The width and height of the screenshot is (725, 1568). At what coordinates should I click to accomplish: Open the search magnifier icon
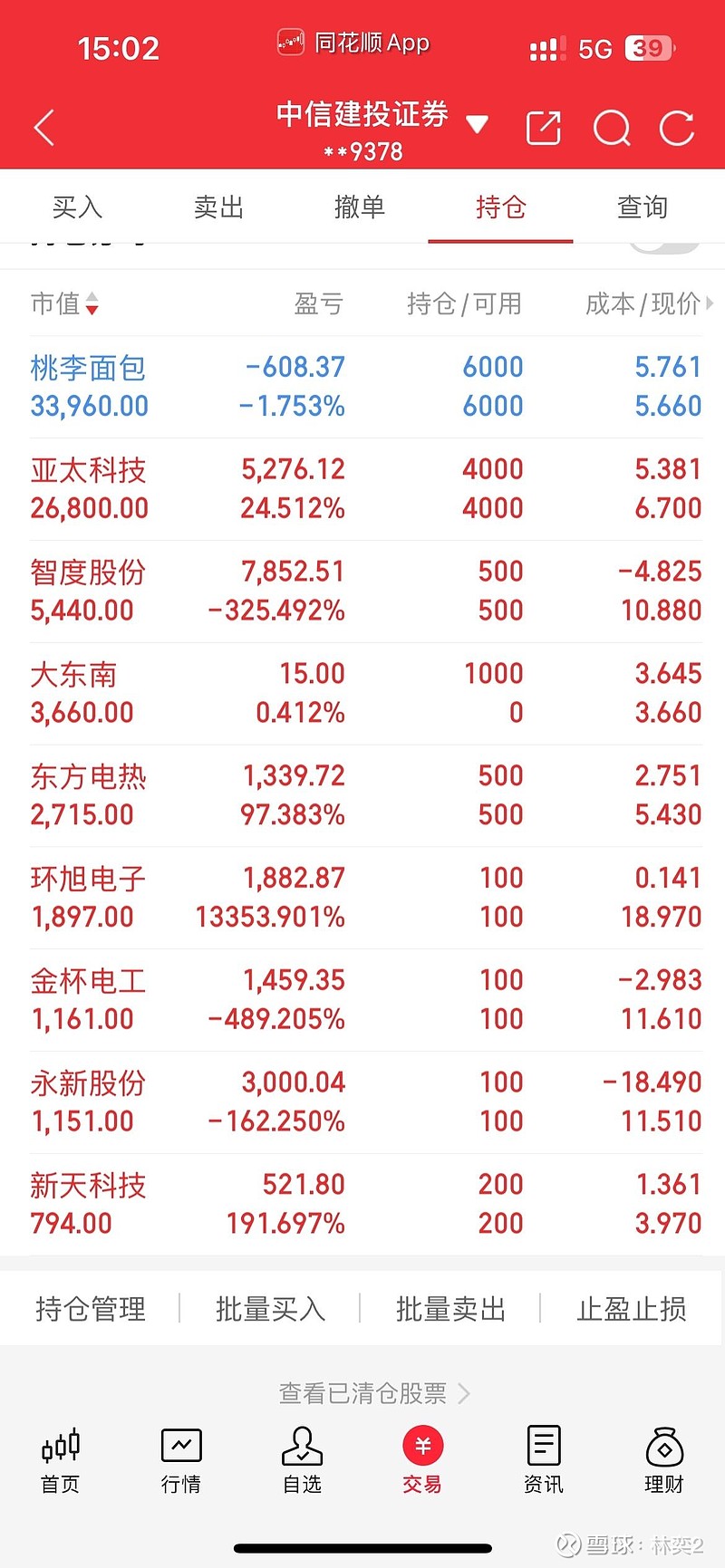pyautogui.click(x=612, y=129)
